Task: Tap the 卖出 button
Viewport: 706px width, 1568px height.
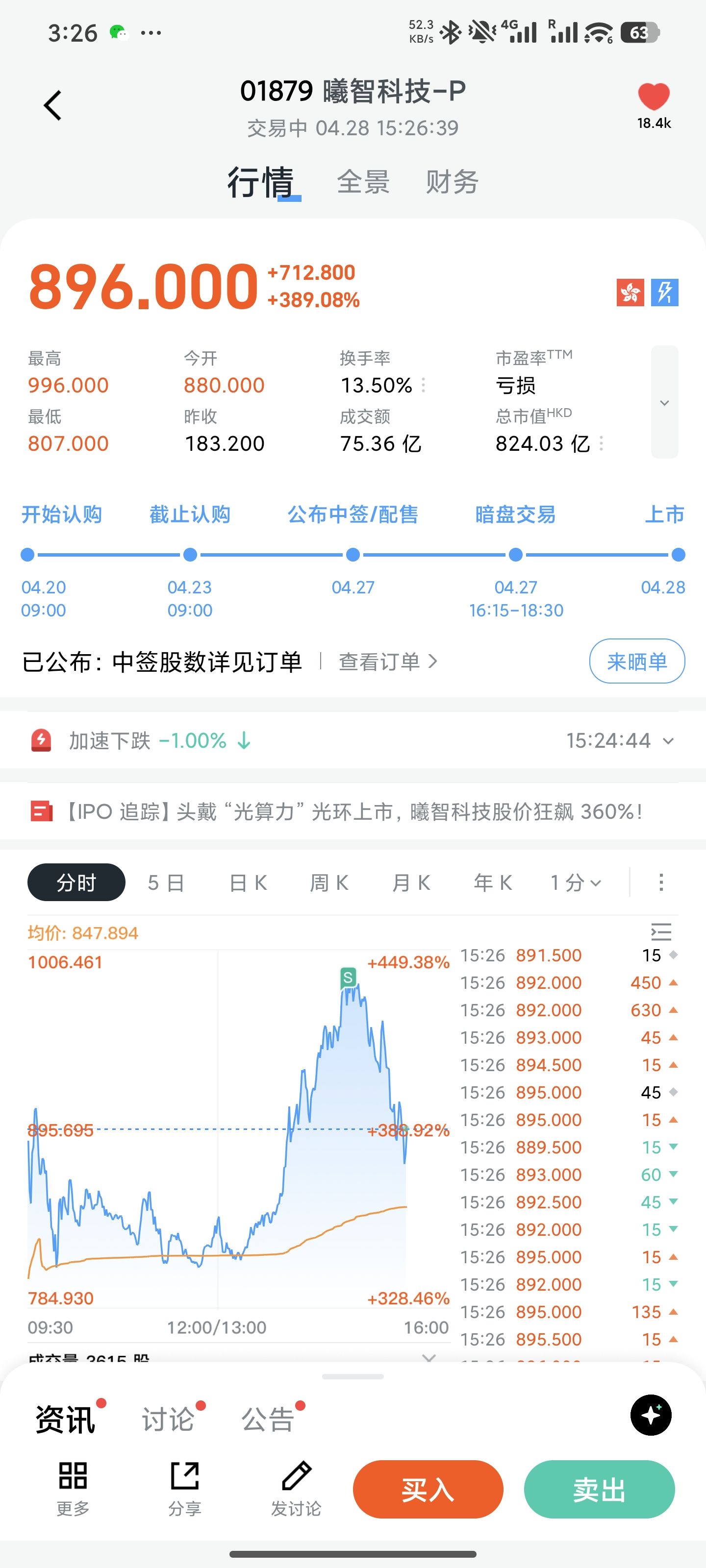Action: [599, 1490]
